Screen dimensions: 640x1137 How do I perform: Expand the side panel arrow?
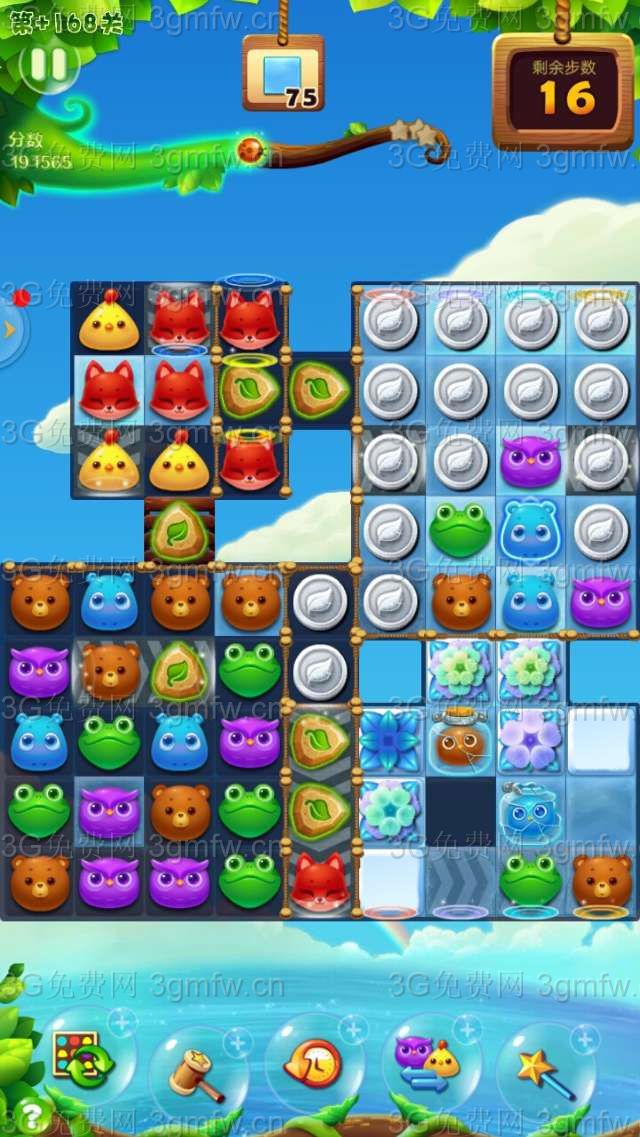pos(10,331)
